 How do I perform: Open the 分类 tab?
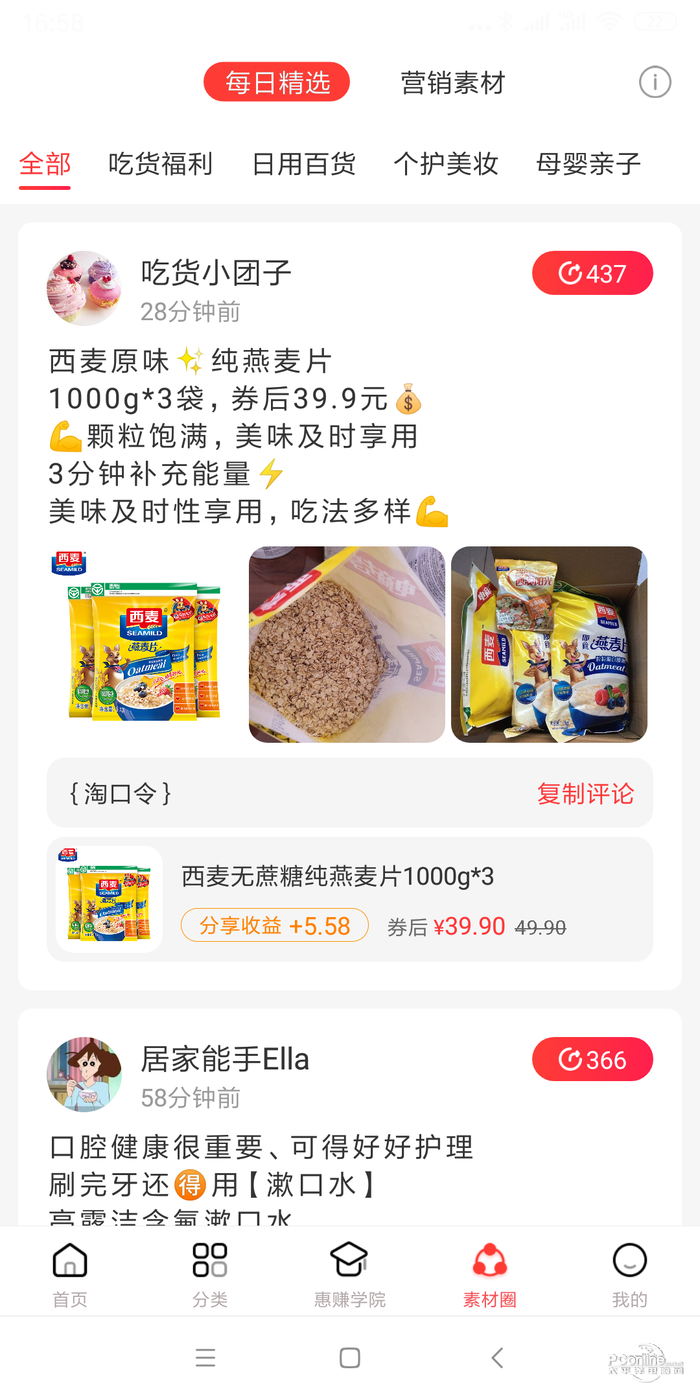(210, 1273)
